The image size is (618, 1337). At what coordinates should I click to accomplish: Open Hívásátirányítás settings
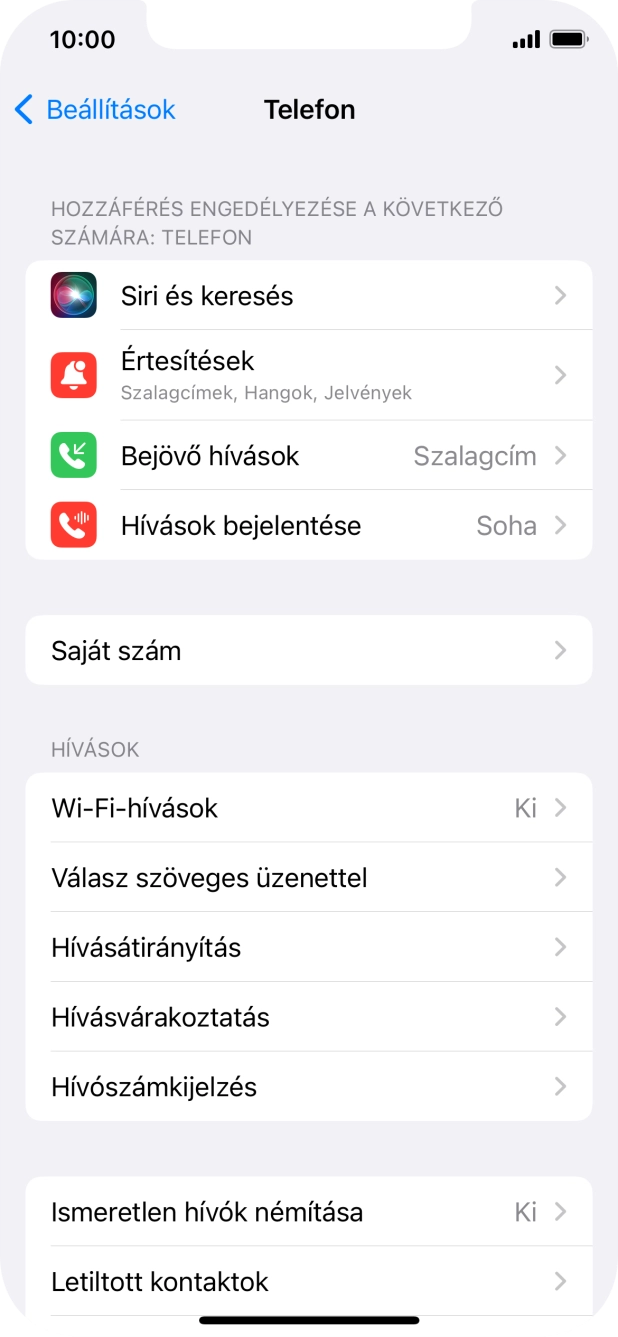click(x=308, y=947)
